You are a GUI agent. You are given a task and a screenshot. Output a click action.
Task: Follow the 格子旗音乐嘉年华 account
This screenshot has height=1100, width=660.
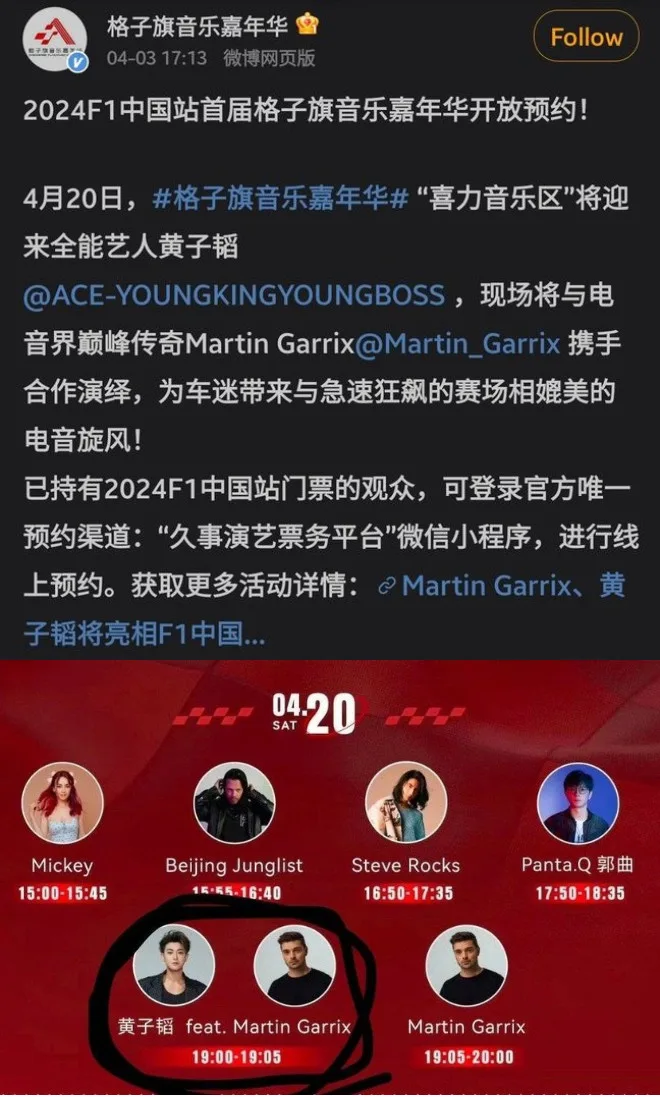(x=586, y=38)
